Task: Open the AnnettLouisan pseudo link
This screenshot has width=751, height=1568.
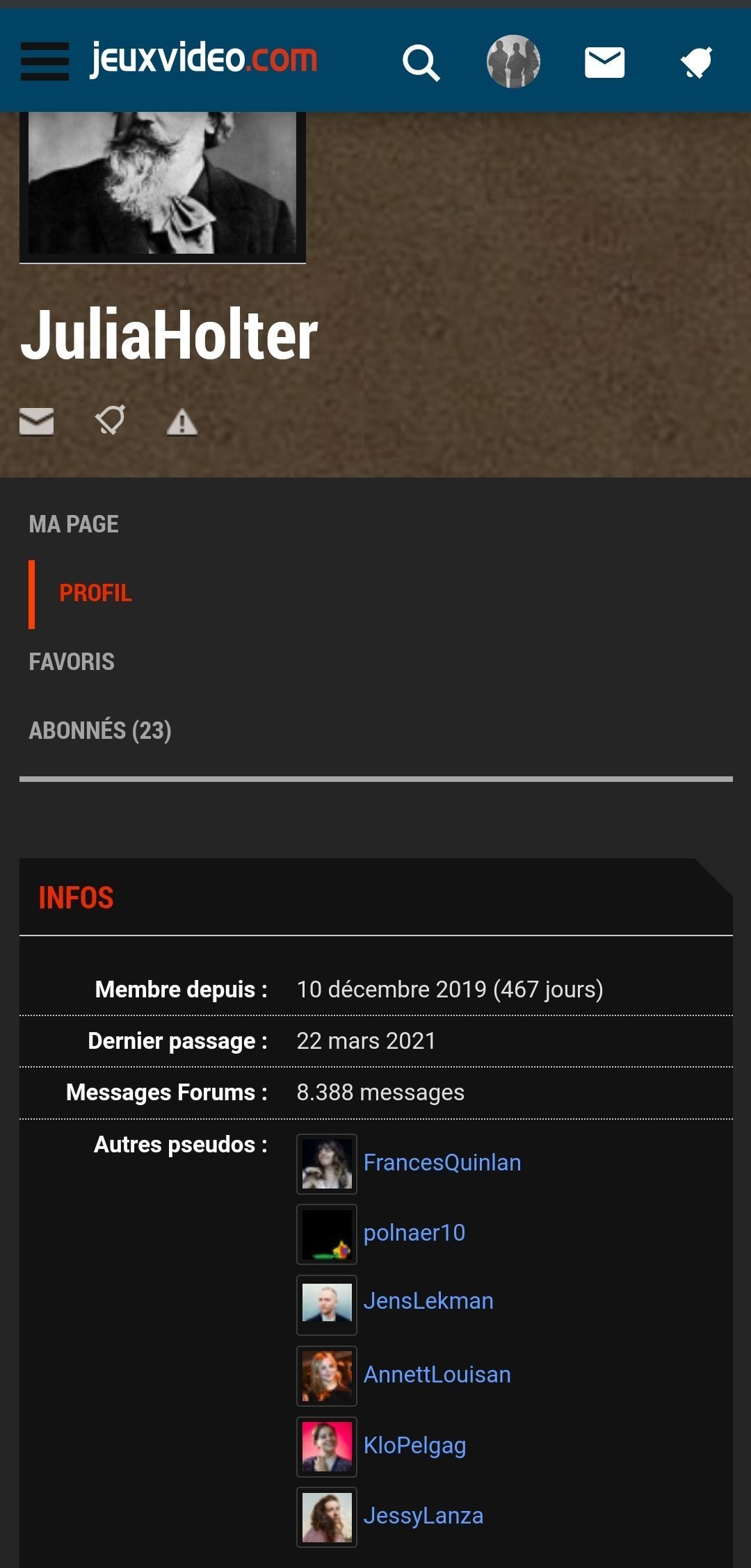Action: tap(437, 1375)
